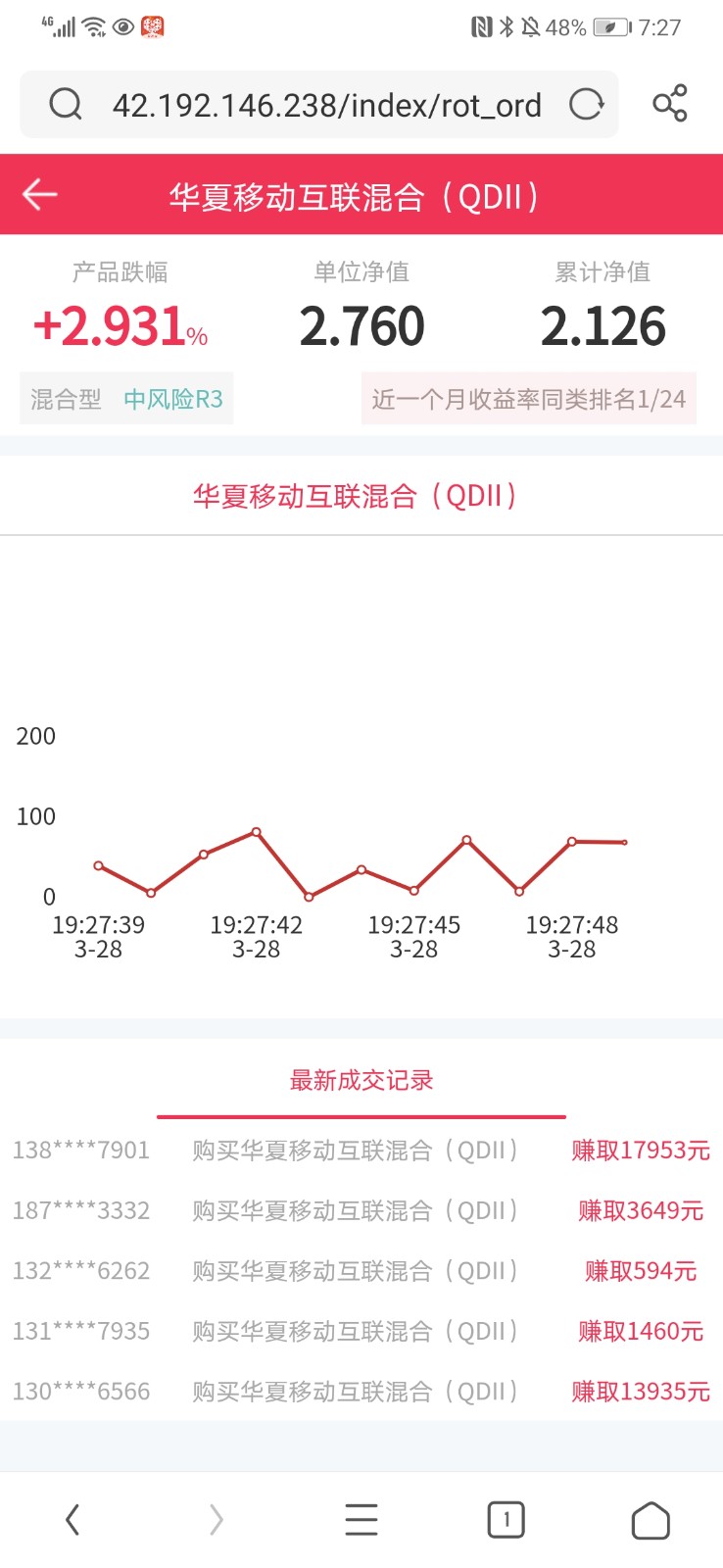
Task: Go back using the header arrow
Action: (x=40, y=194)
